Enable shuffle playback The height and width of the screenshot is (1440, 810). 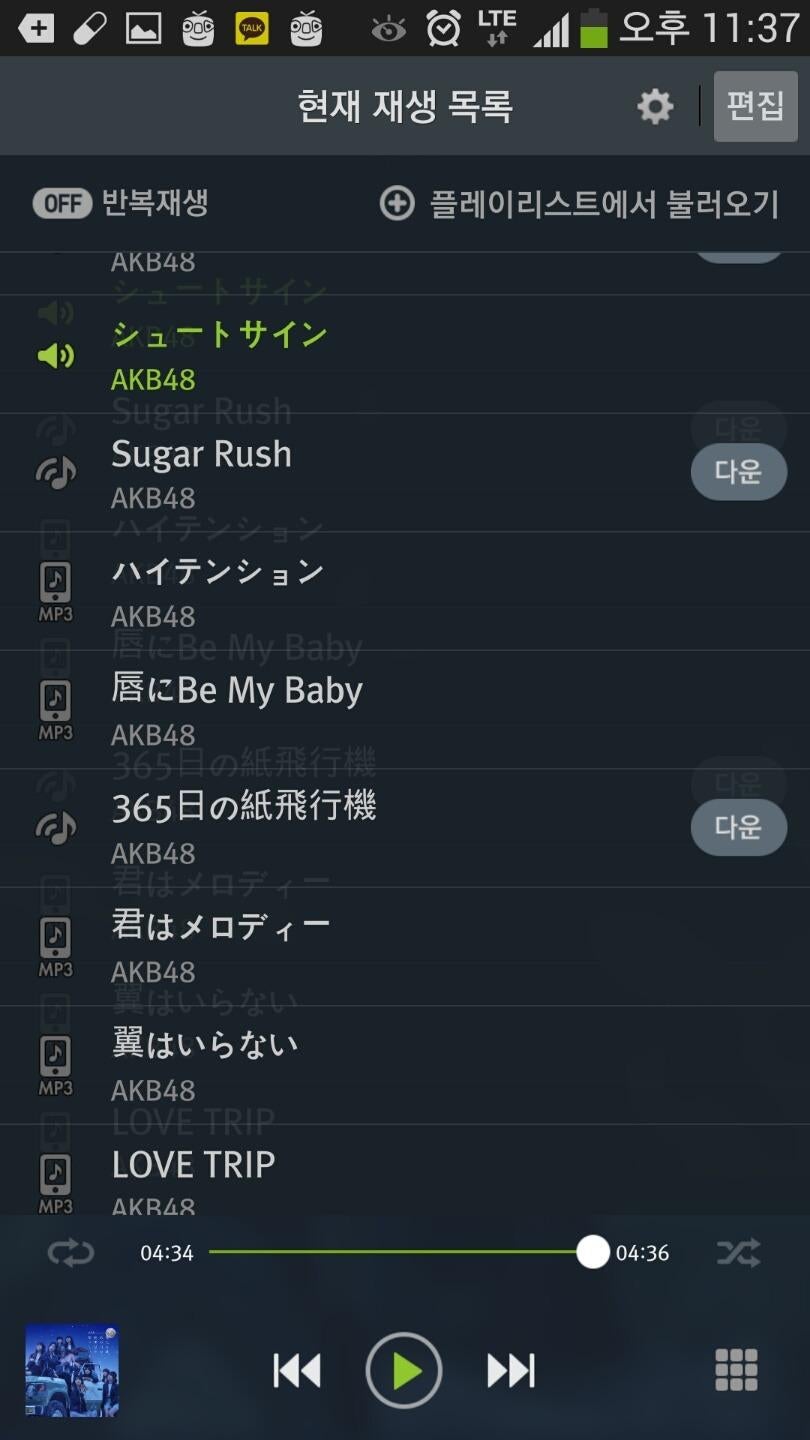point(738,1253)
